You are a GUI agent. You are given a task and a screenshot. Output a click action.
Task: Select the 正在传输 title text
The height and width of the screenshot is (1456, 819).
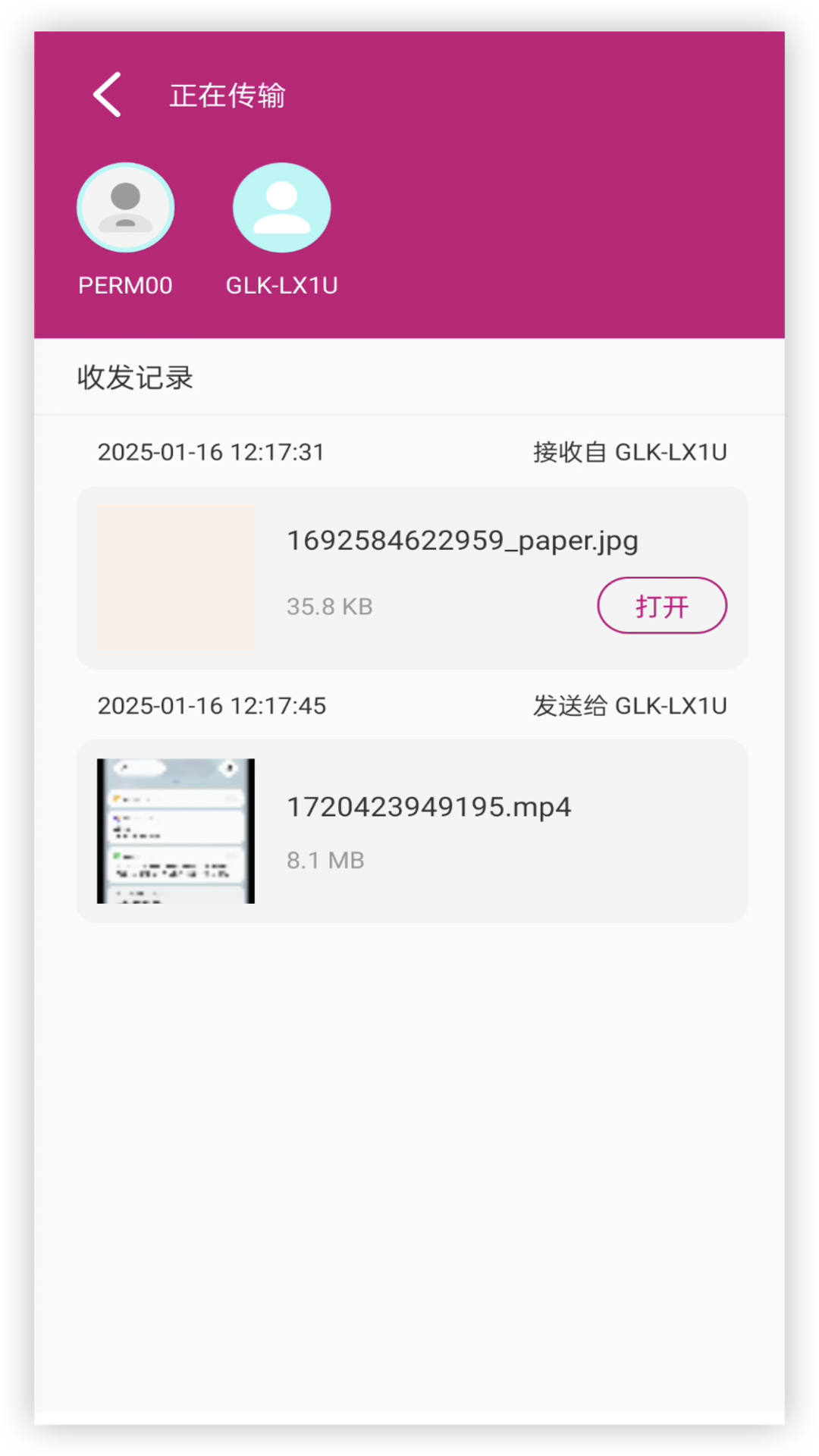pyautogui.click(x=227, y=94)
